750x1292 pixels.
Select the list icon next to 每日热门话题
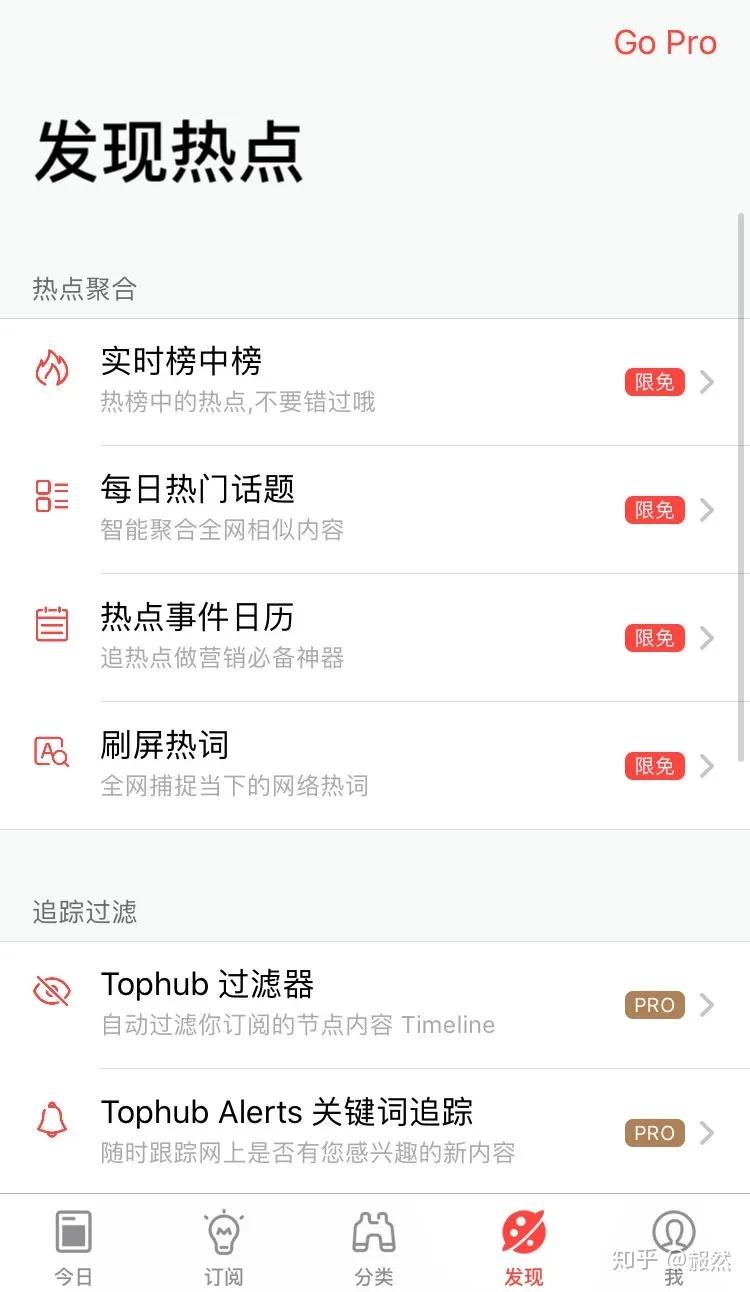pyautogui.click(x=52, y=497)
